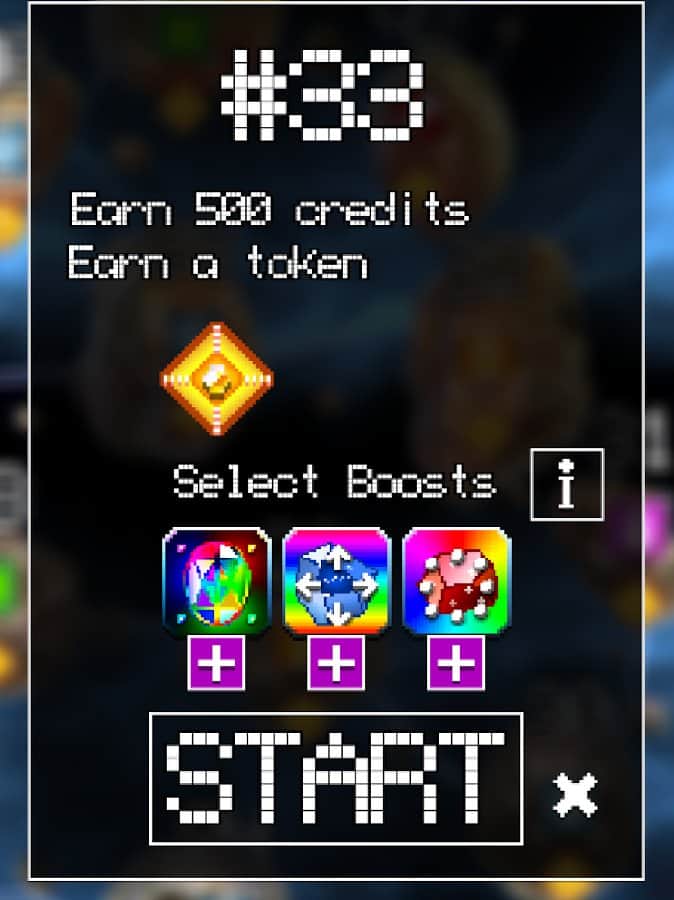Open boosts info button
Viewport: 674px width, 900px height.
[x=567, y=485]
